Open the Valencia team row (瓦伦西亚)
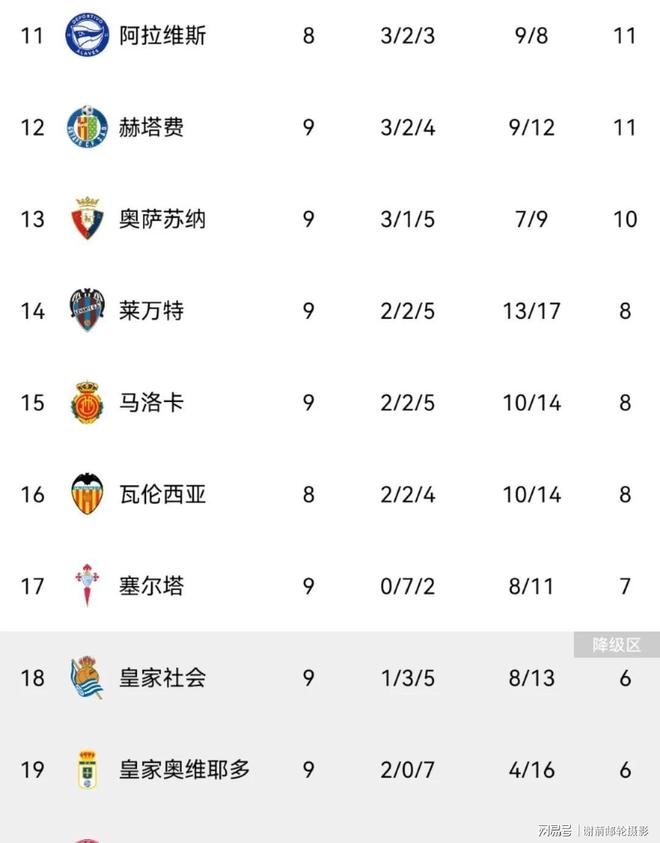This screenshot has width=660, height=843. click(163, 494)
